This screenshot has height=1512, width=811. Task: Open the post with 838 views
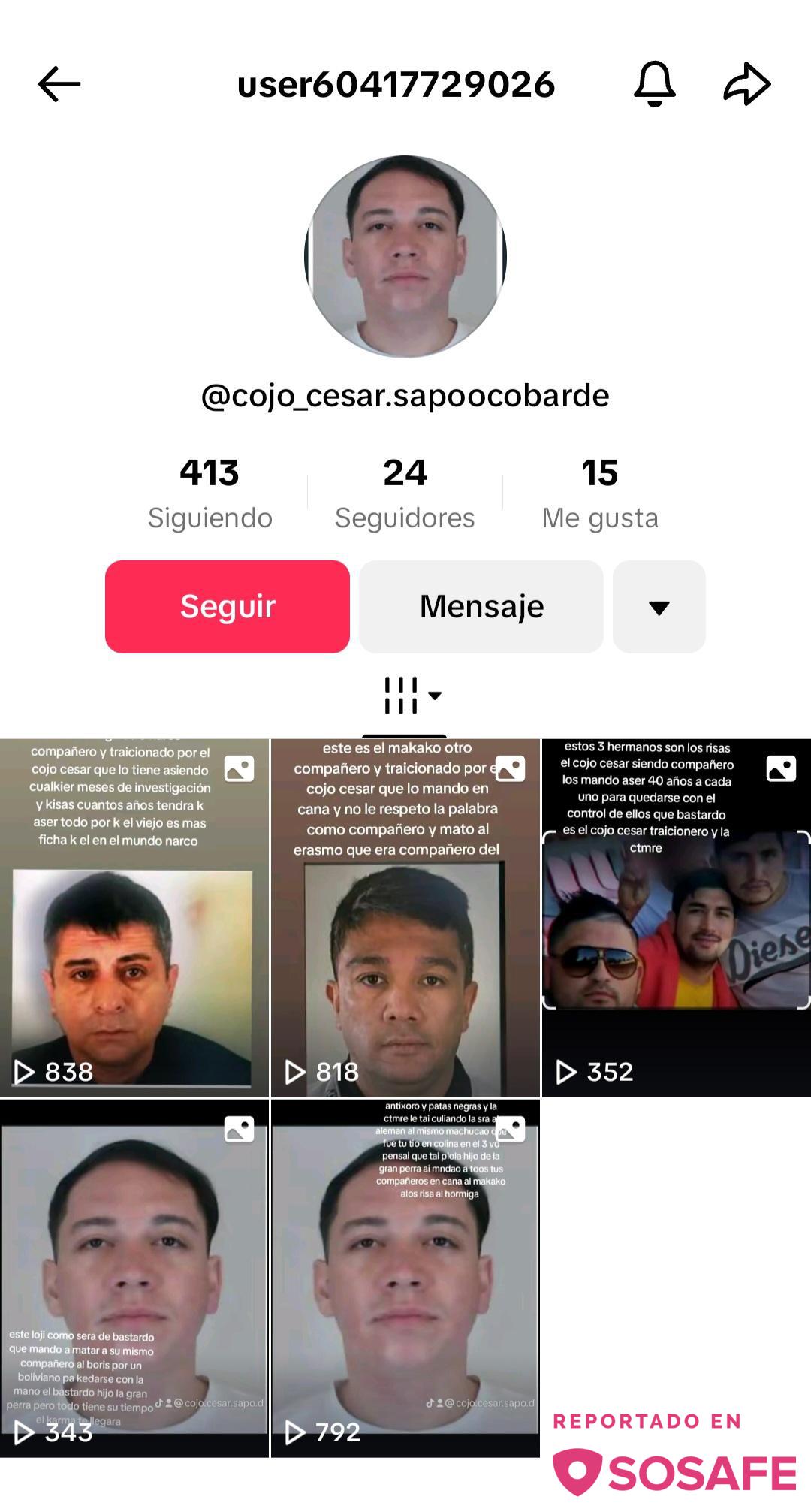click(x=134, y=918)
